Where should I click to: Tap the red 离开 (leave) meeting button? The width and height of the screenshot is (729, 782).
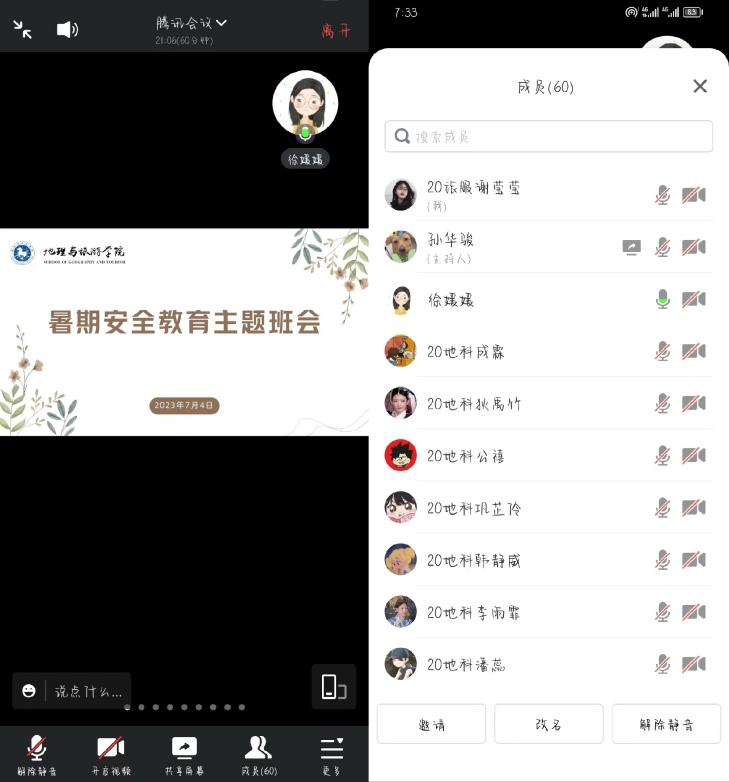point(336,30)
